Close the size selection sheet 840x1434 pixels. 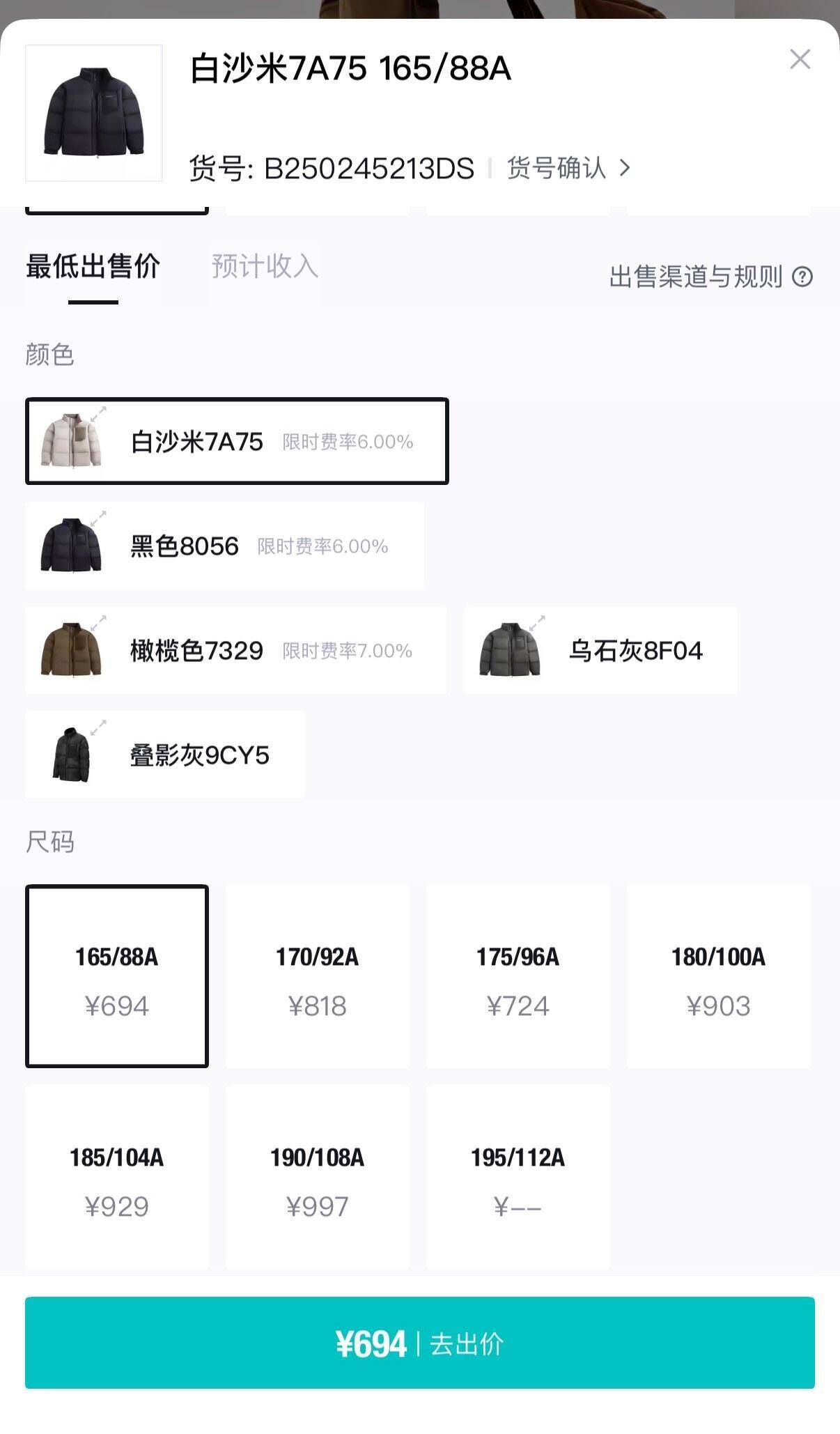[x=800, y=59]
